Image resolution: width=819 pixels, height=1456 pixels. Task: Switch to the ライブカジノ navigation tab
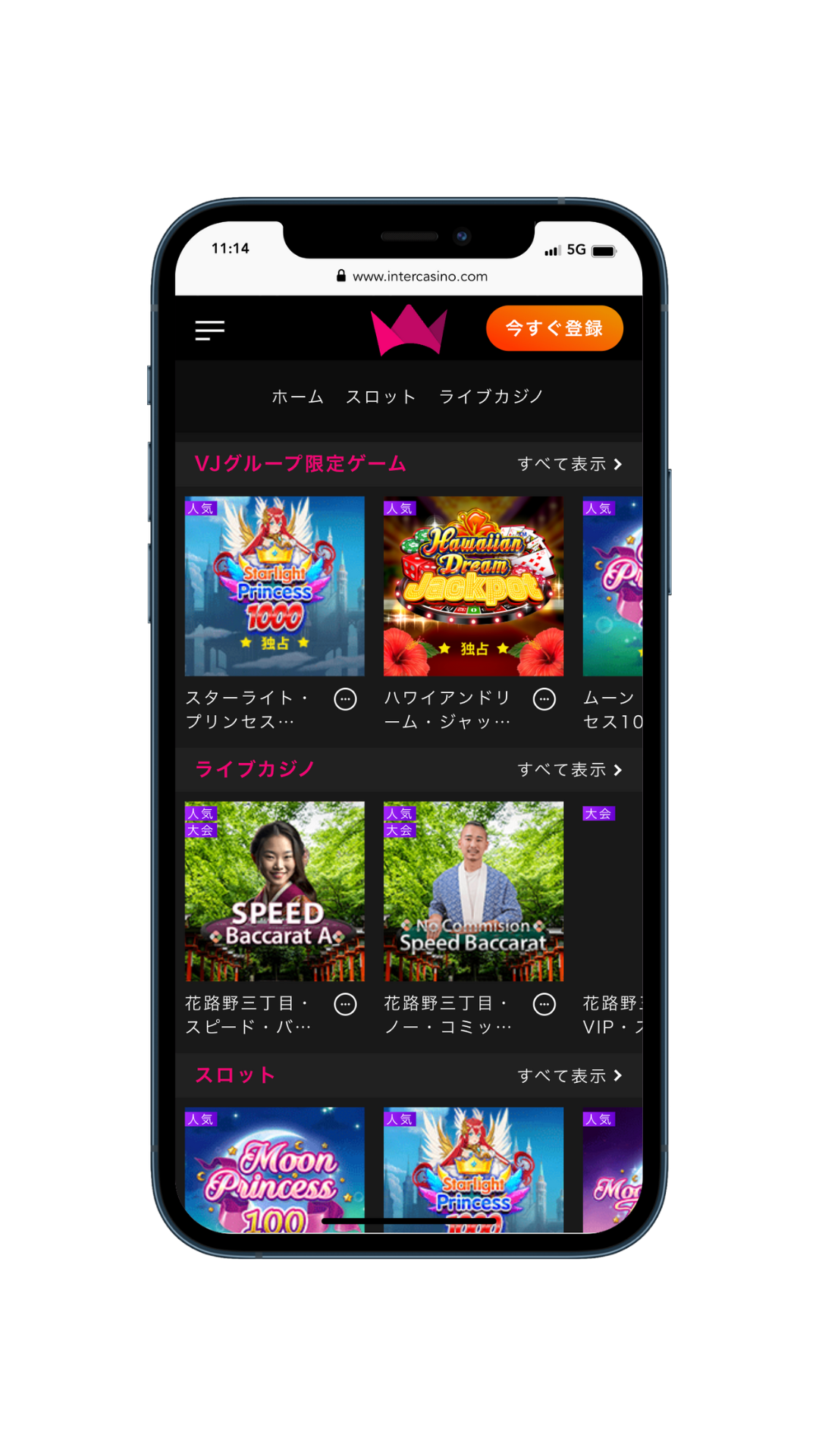pos(490,396)
